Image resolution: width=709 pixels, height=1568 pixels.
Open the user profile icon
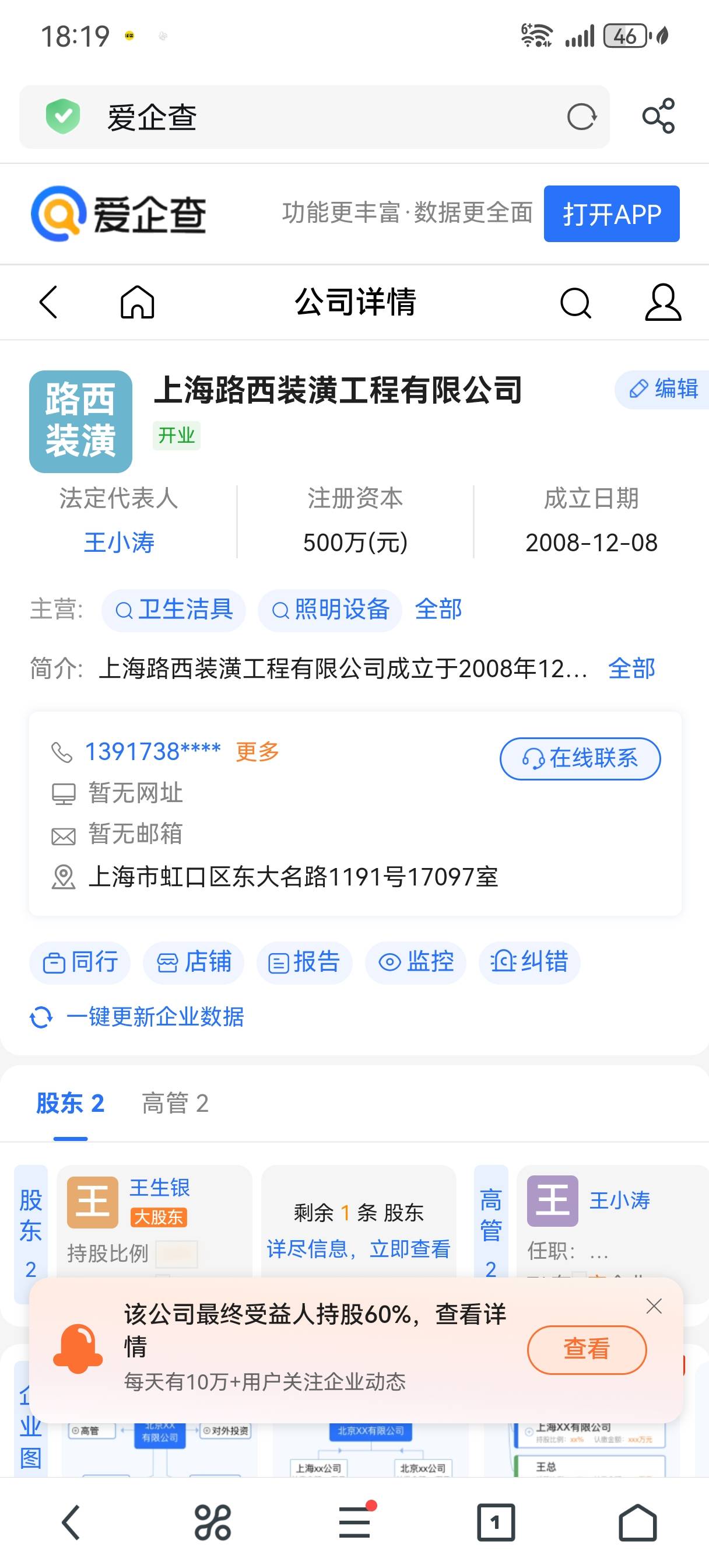coord(663,302)
